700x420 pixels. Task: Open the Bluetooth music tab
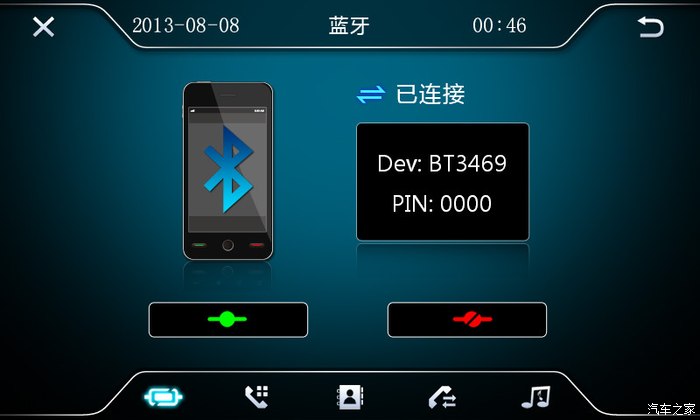pos(538,397)
